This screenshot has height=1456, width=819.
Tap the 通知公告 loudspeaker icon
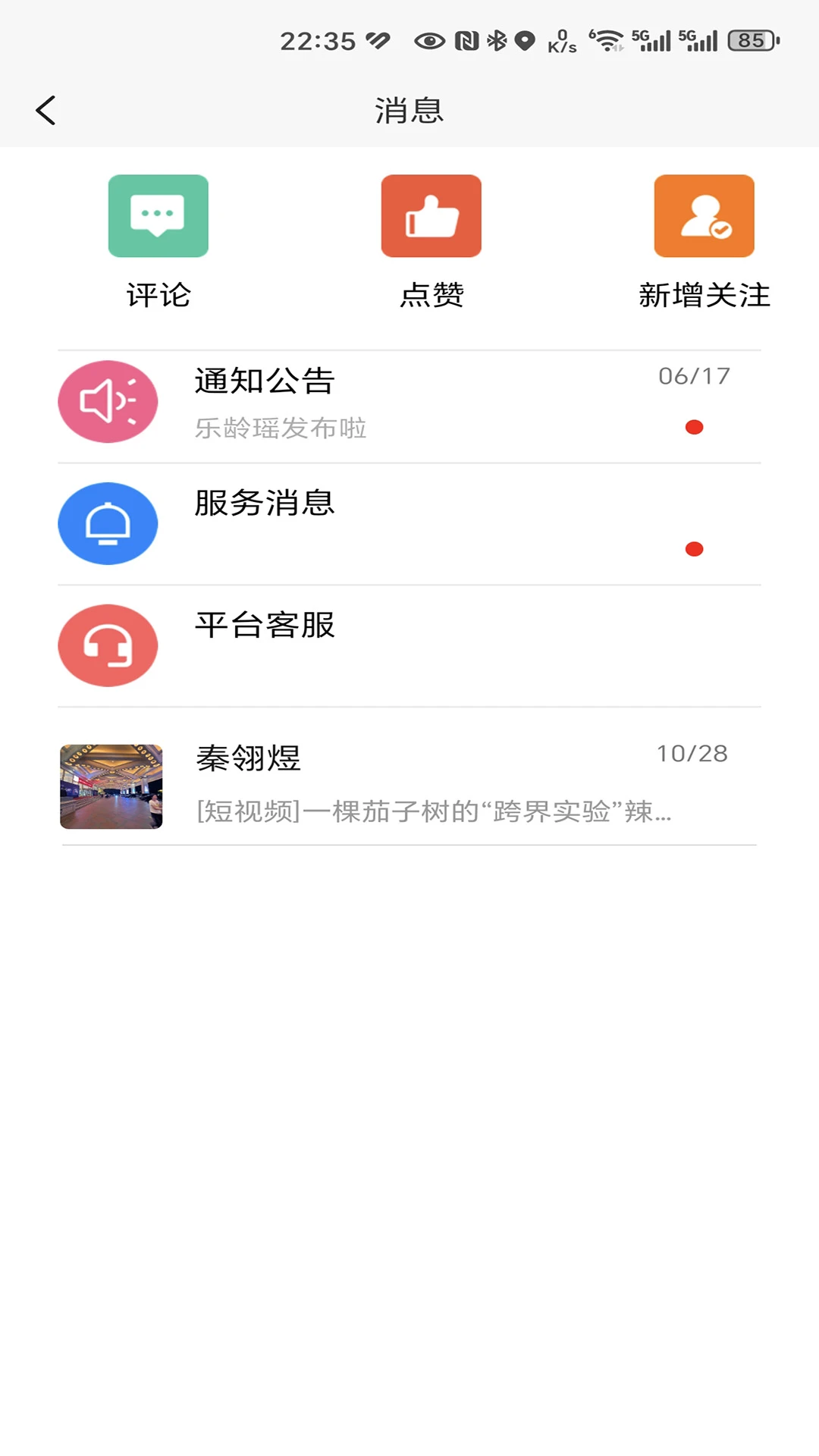(x=108, y=401)
